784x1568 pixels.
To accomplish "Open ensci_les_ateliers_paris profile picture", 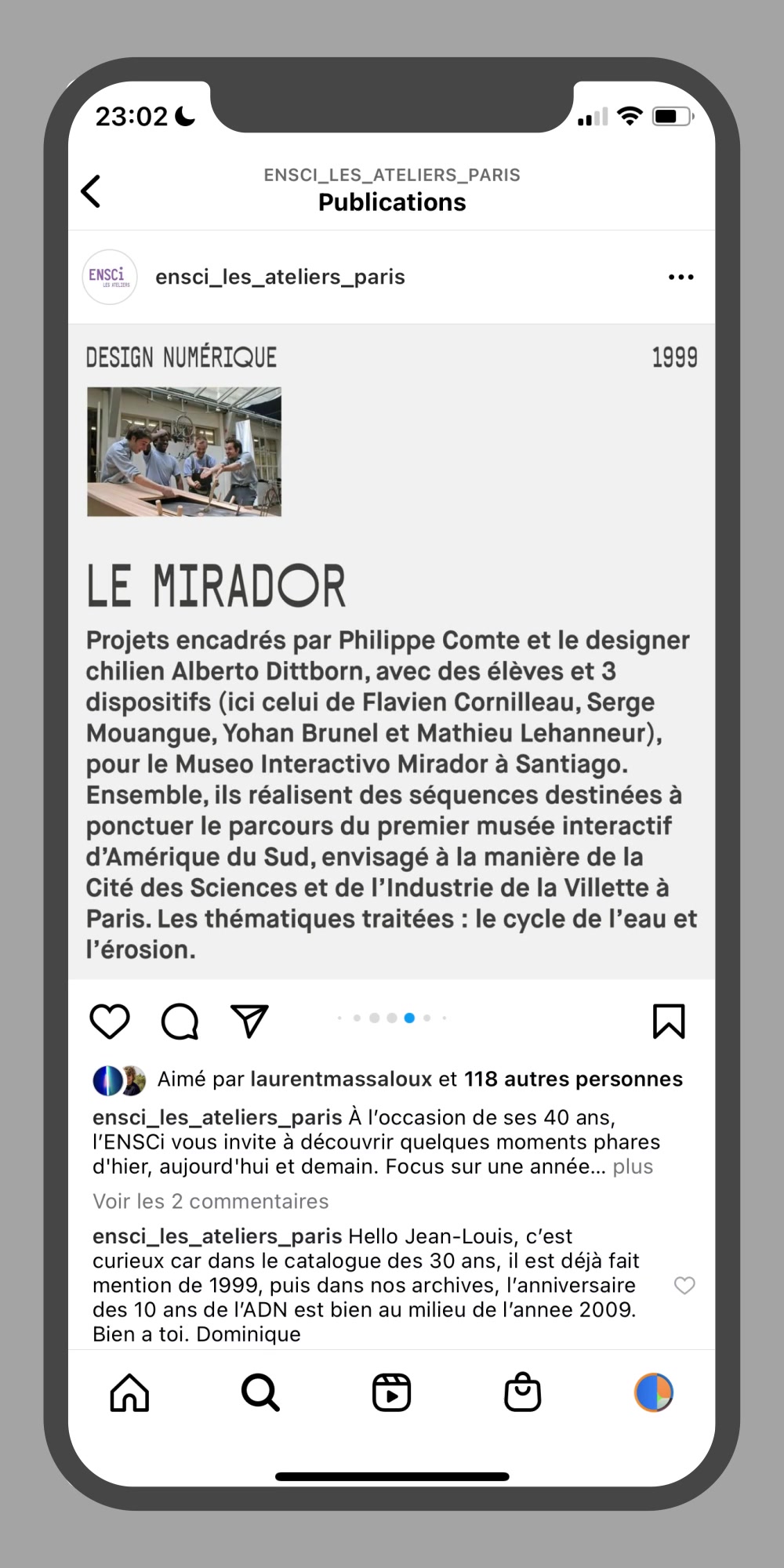I will (x=110, y=277).
